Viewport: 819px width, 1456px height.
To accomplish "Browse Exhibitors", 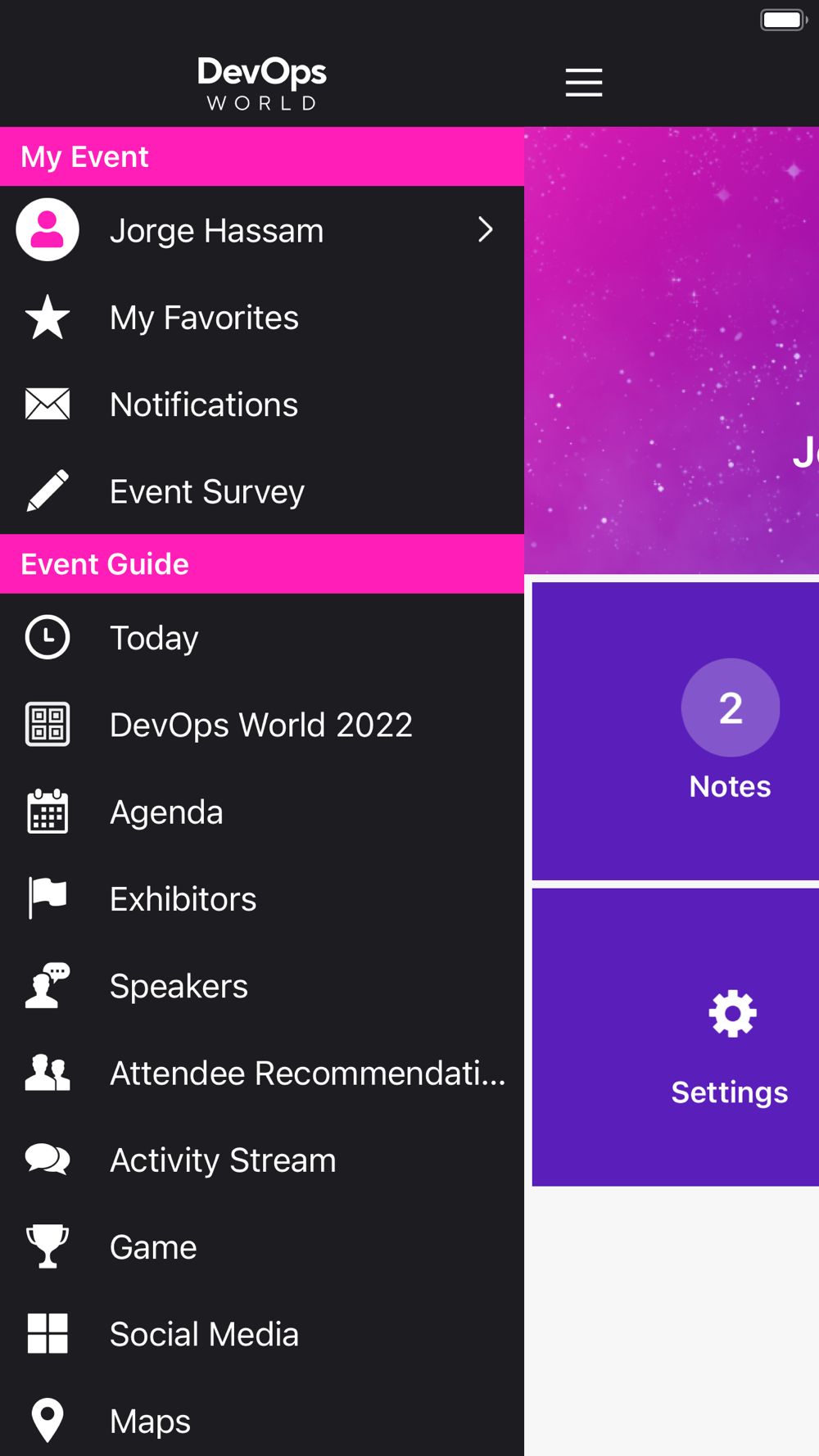I will (262, 898).
